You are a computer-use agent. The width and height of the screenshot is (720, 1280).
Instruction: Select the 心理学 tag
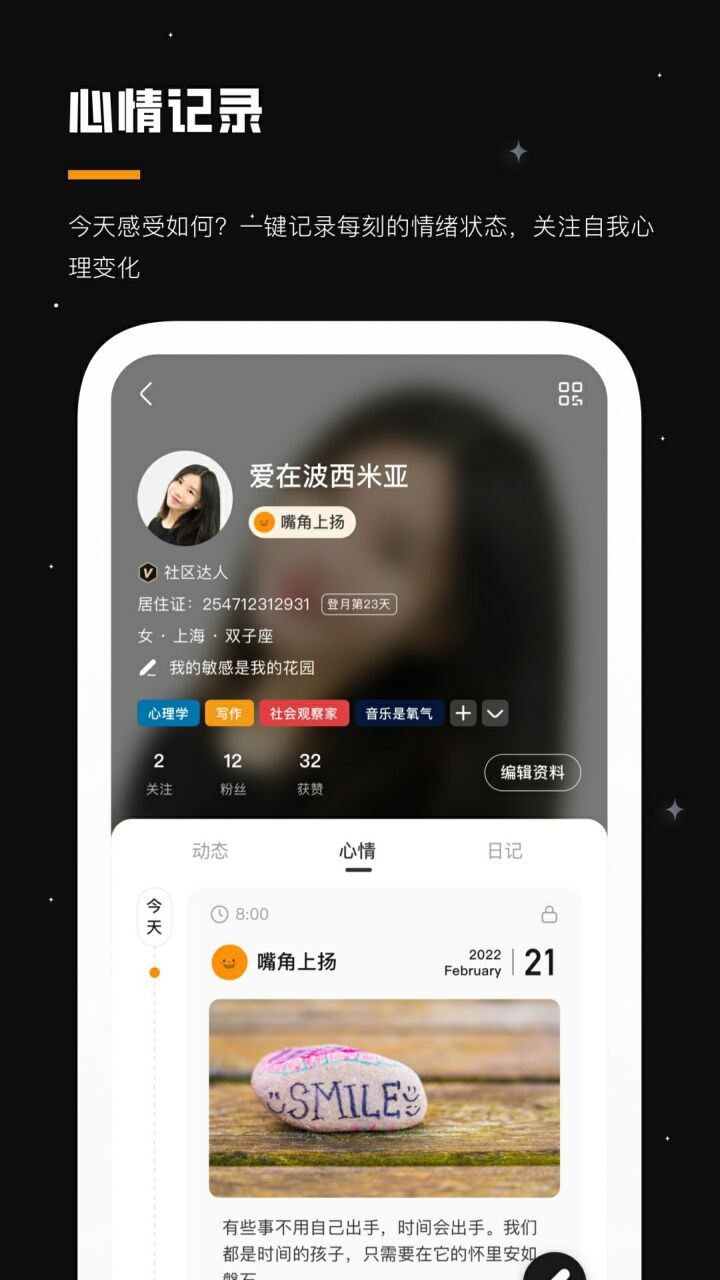[x=166, y=713]
